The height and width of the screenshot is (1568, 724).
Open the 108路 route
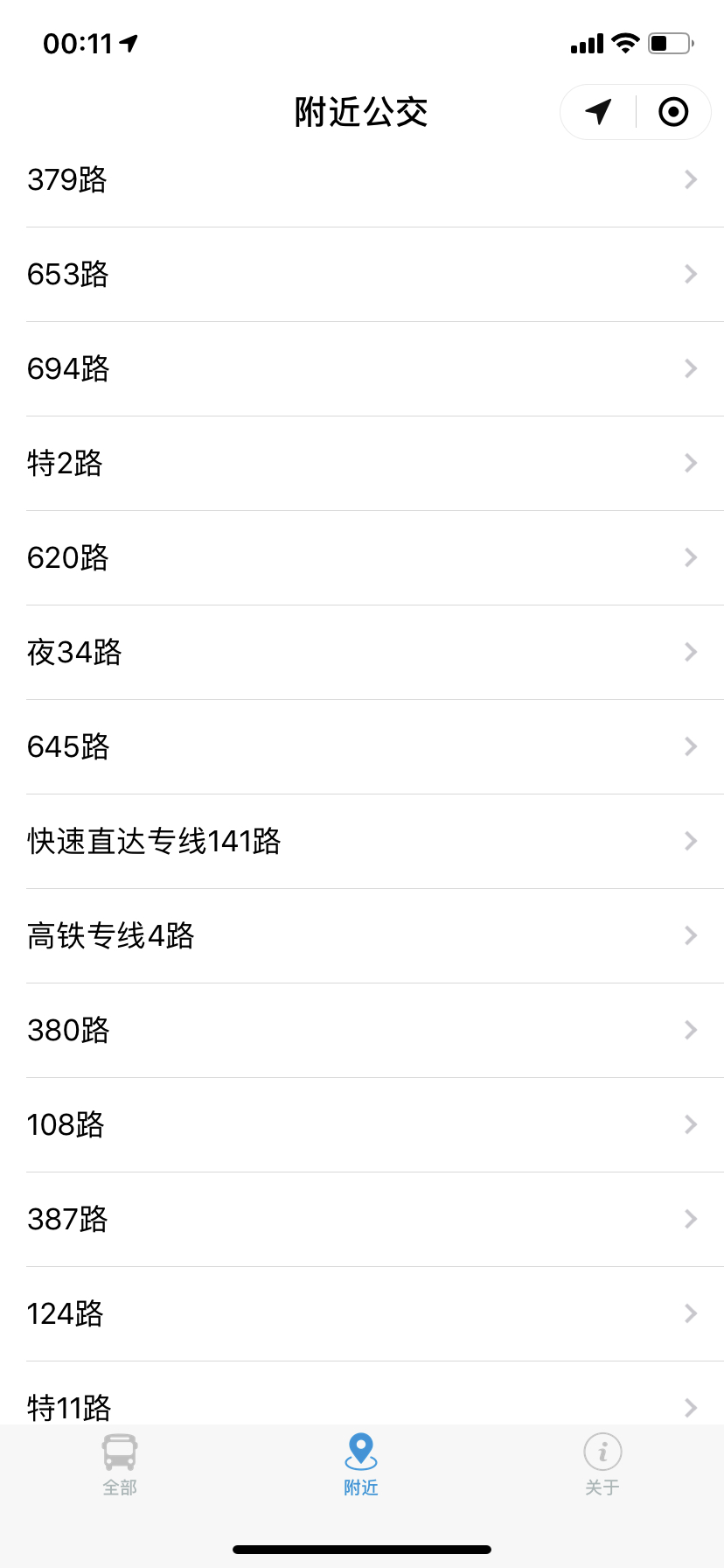pyautogui.click(x=362, y=1125)
